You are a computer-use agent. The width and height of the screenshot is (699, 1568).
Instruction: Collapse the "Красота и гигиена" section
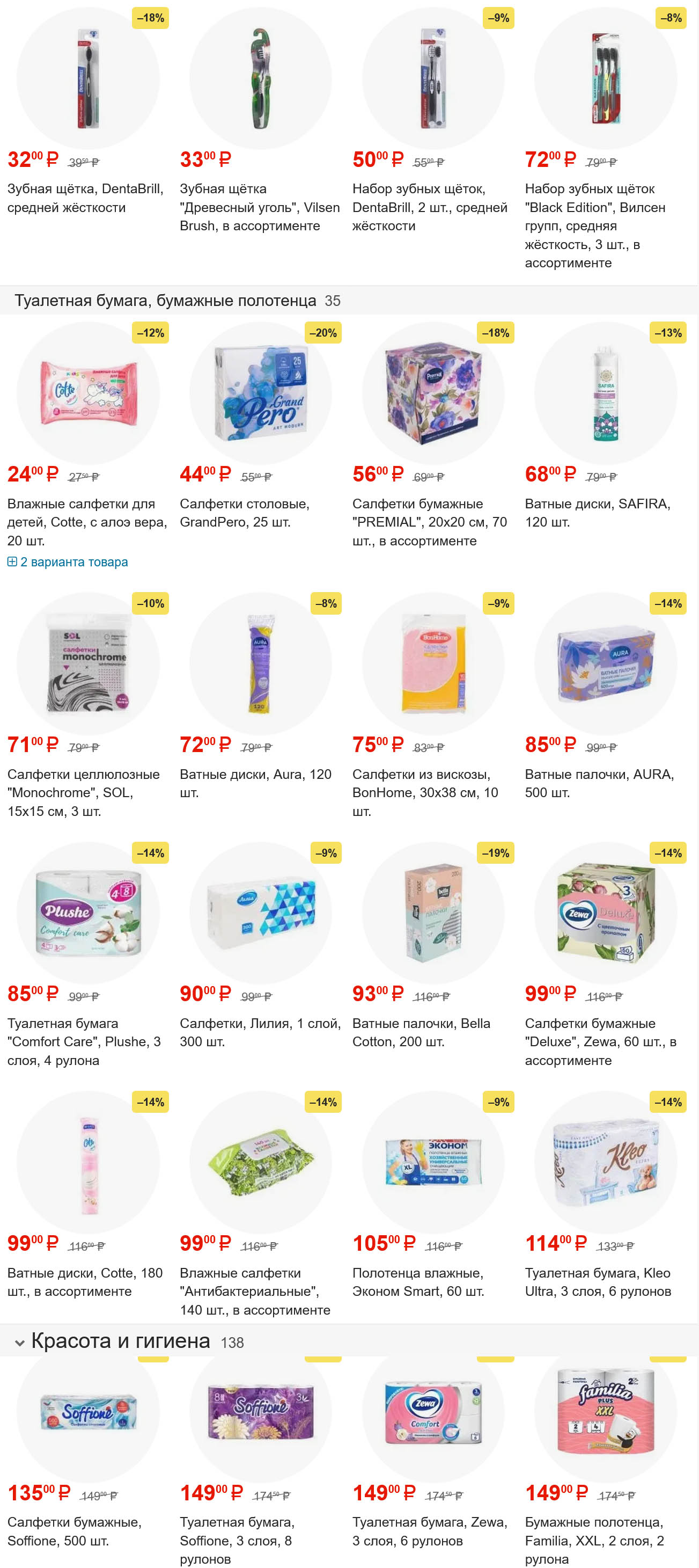(x=20, y=1342)
